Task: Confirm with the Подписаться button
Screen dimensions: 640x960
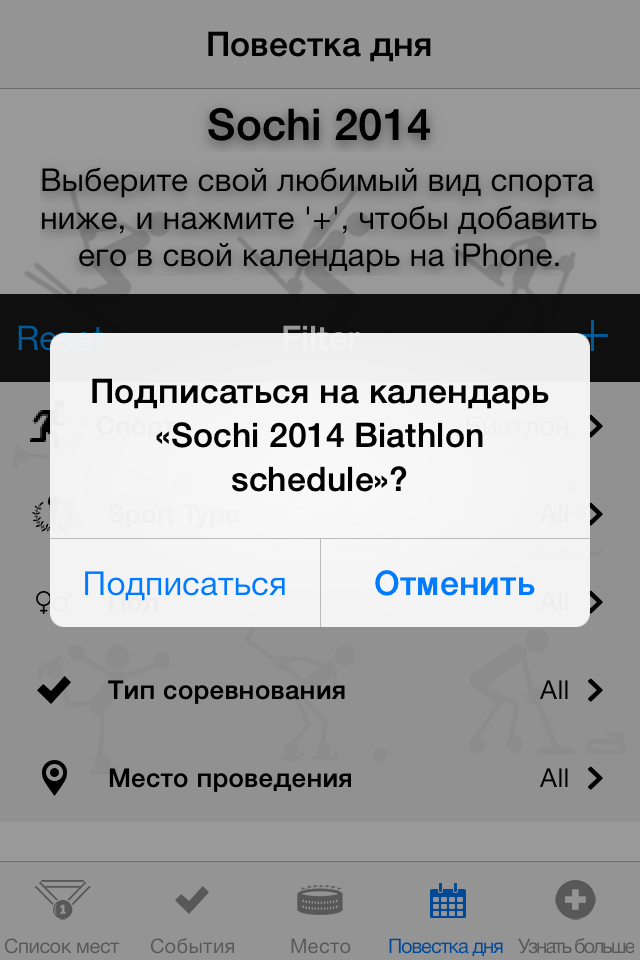Action: [185, 583]
